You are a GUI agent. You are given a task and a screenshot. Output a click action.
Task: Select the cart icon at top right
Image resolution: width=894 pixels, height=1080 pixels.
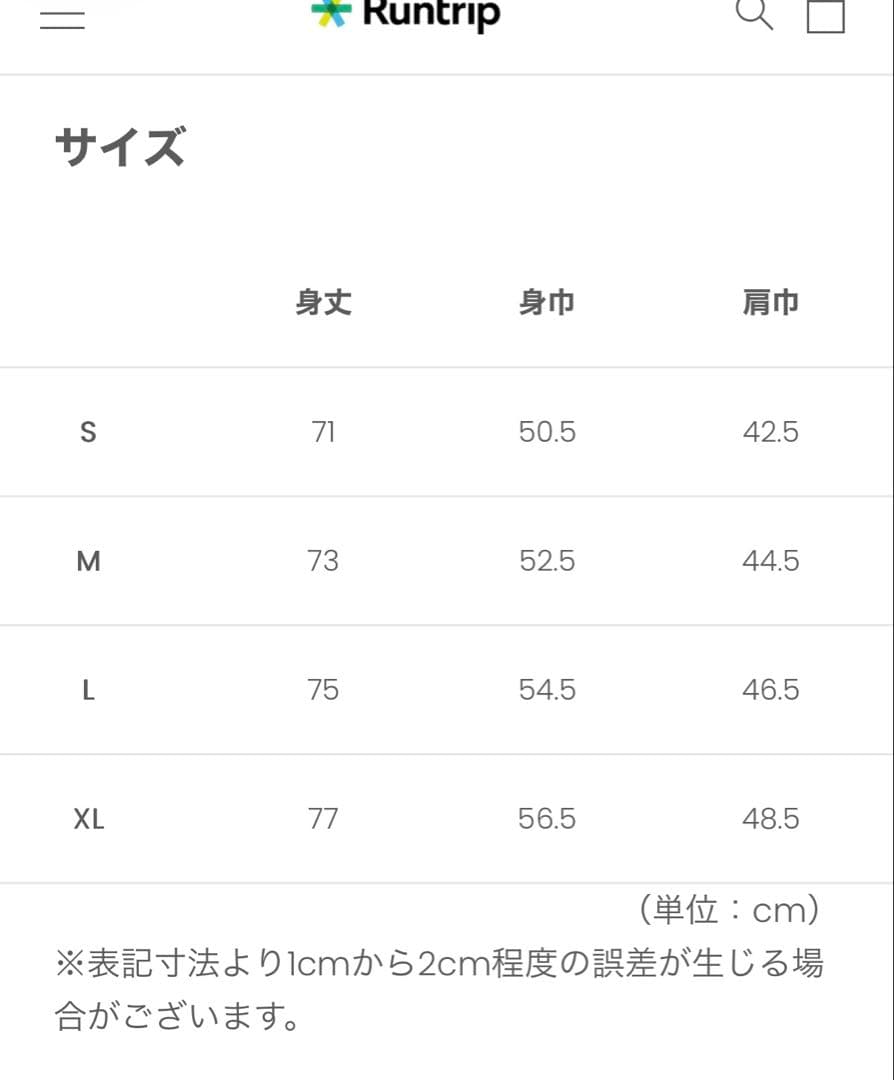point(825,16)
